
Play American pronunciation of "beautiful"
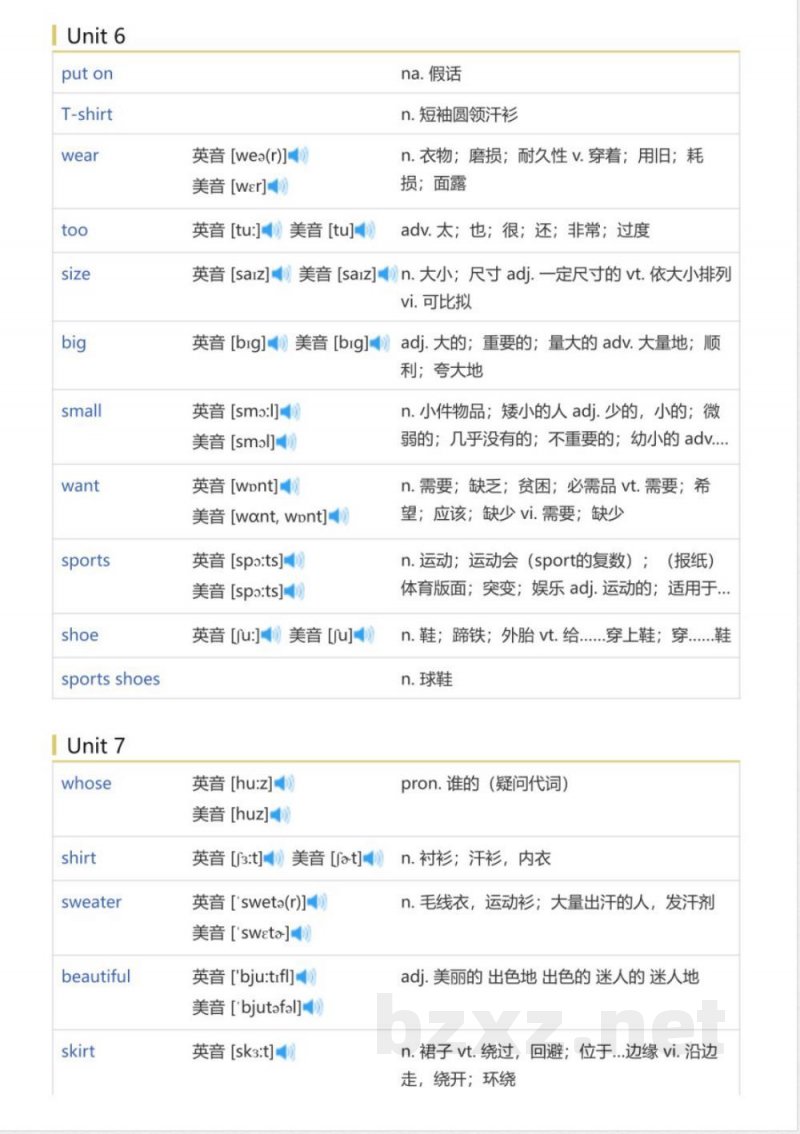(311, 1006)
